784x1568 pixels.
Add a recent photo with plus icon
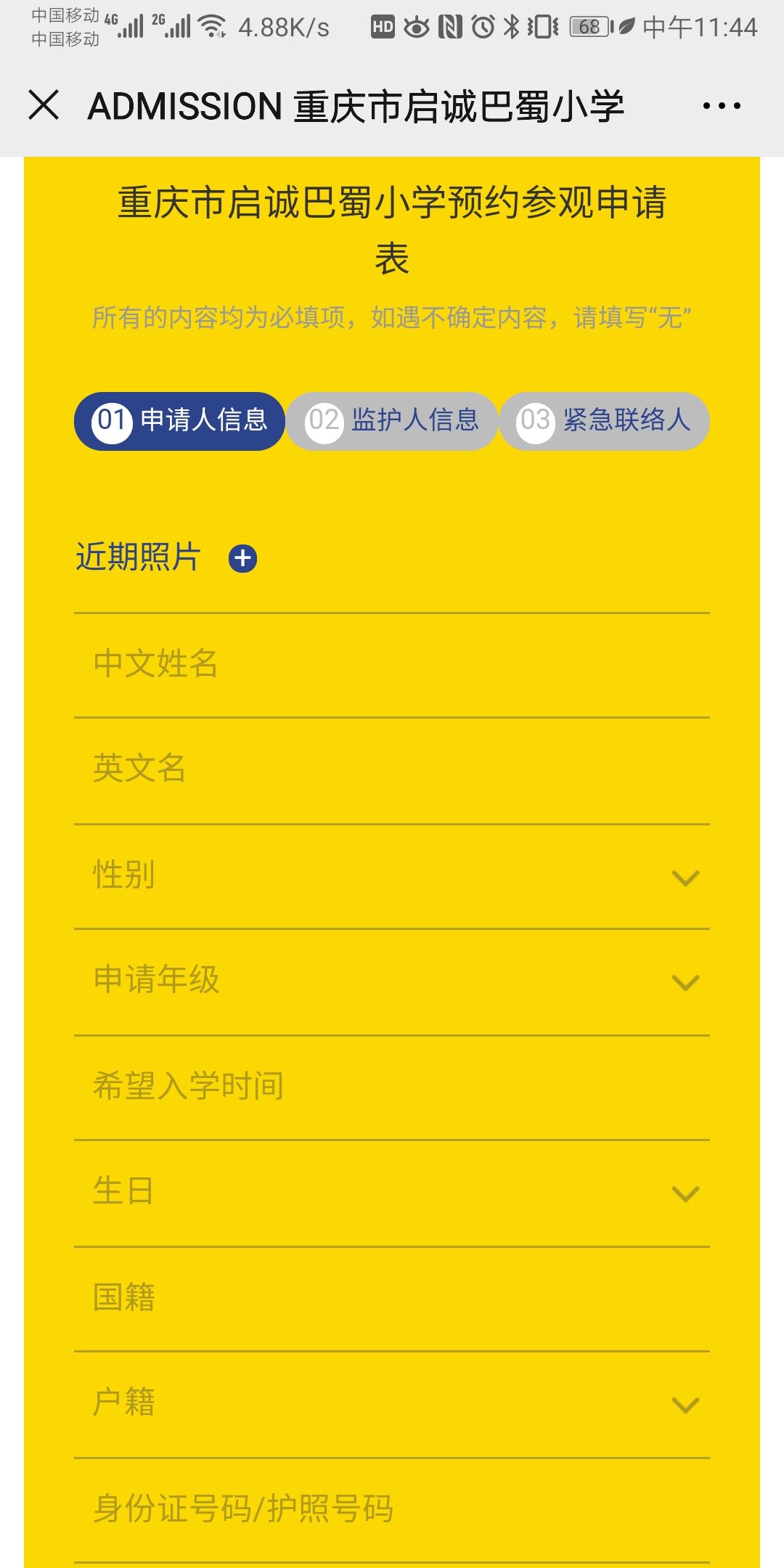click(242, 558)
